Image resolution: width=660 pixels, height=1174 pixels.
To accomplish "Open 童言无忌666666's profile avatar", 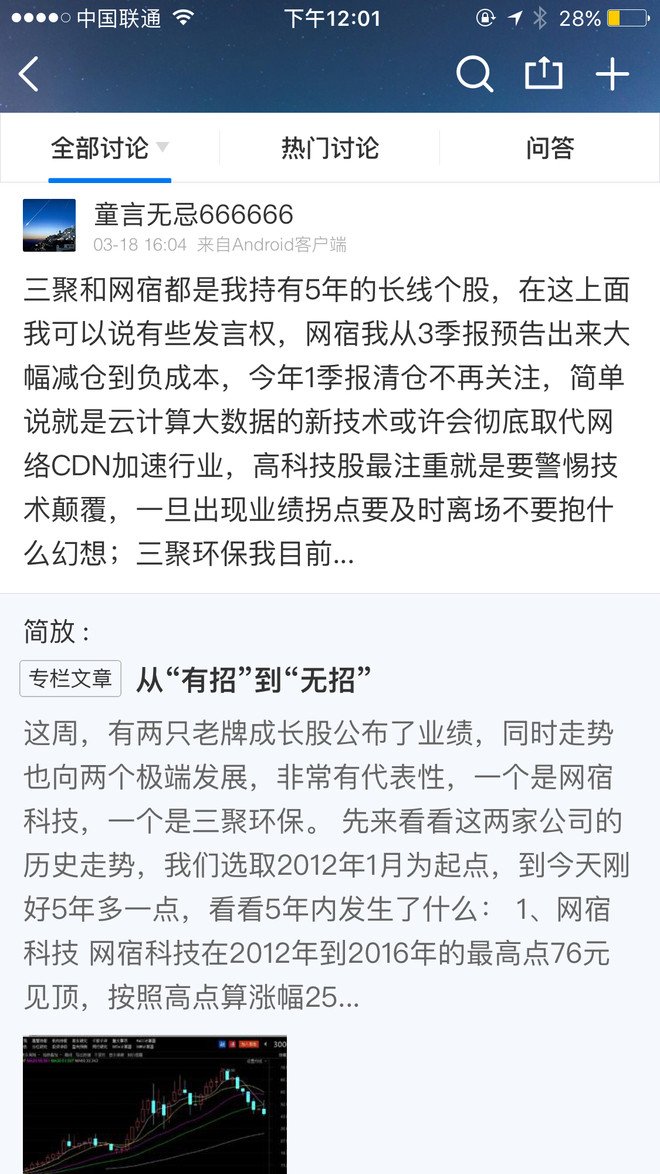I will point(49,225).
